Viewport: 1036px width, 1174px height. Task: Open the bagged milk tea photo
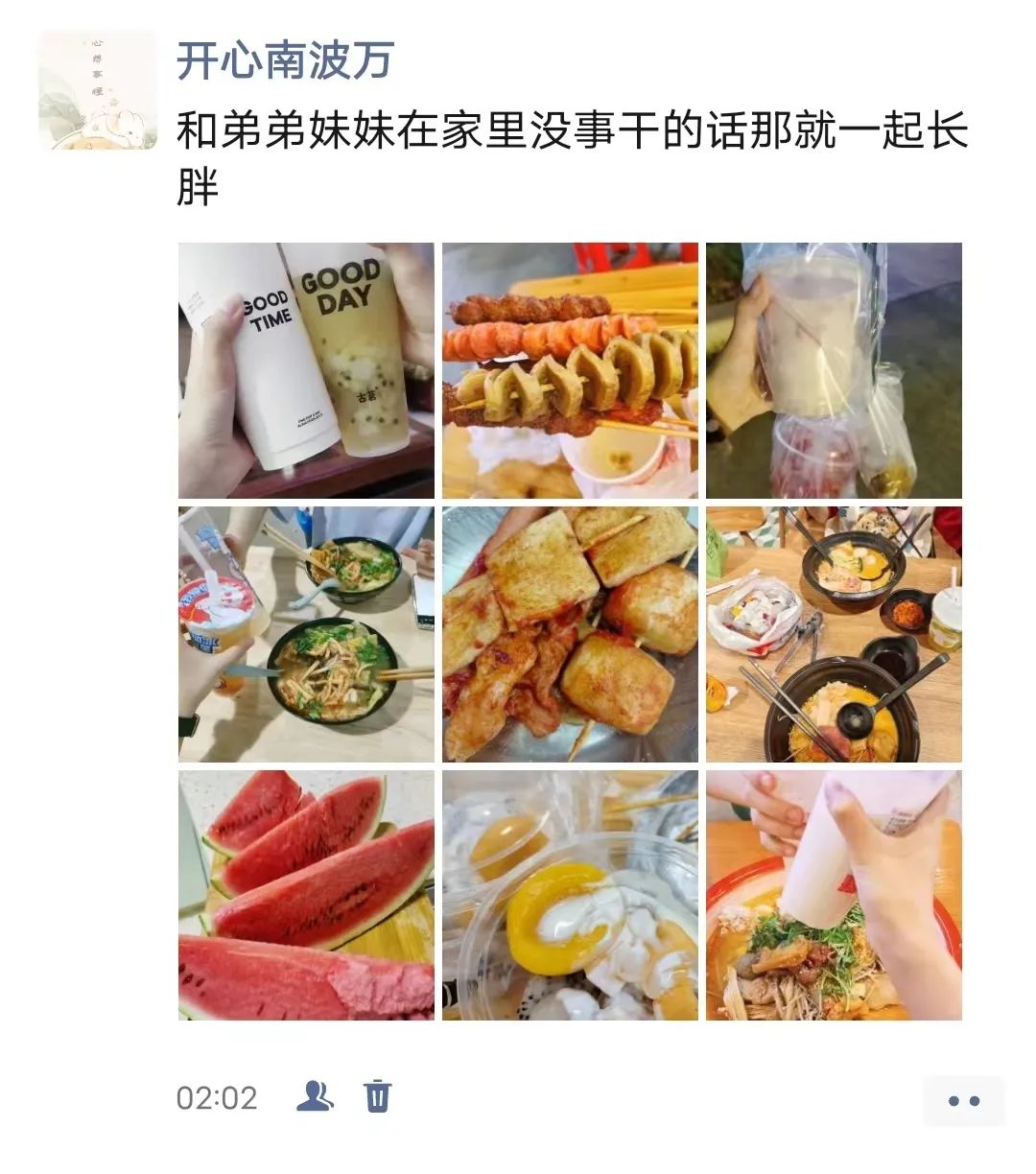click(834, 370)
